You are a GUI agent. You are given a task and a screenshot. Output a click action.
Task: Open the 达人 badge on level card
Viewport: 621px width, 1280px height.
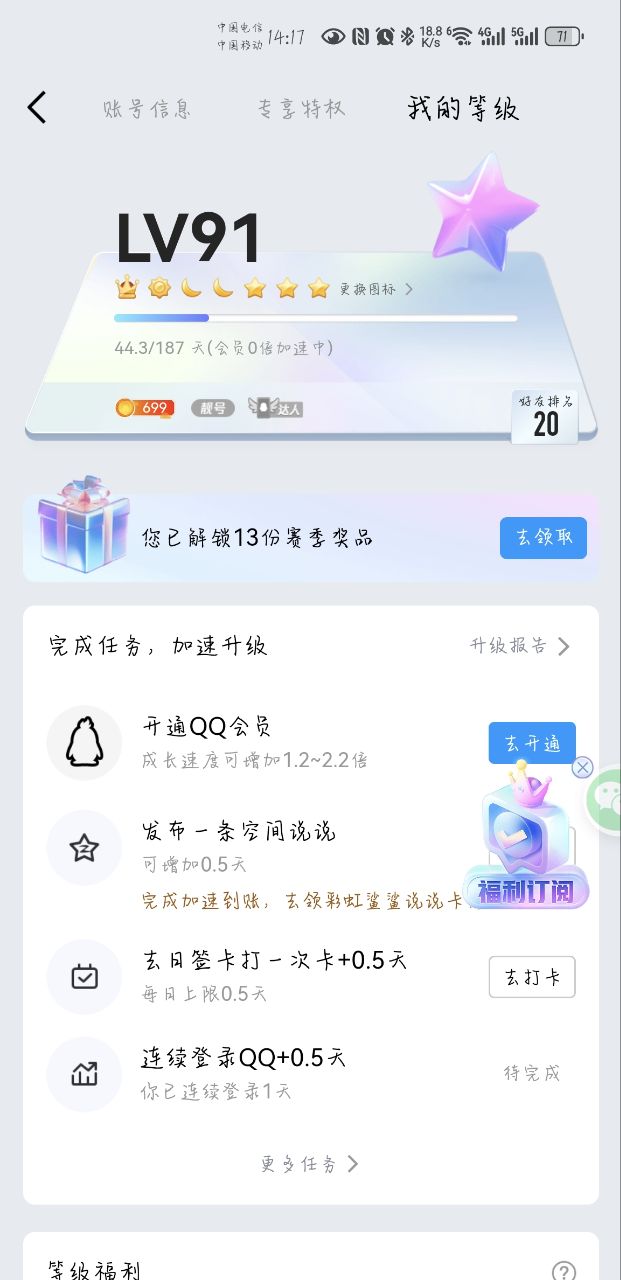pos(275,408)
